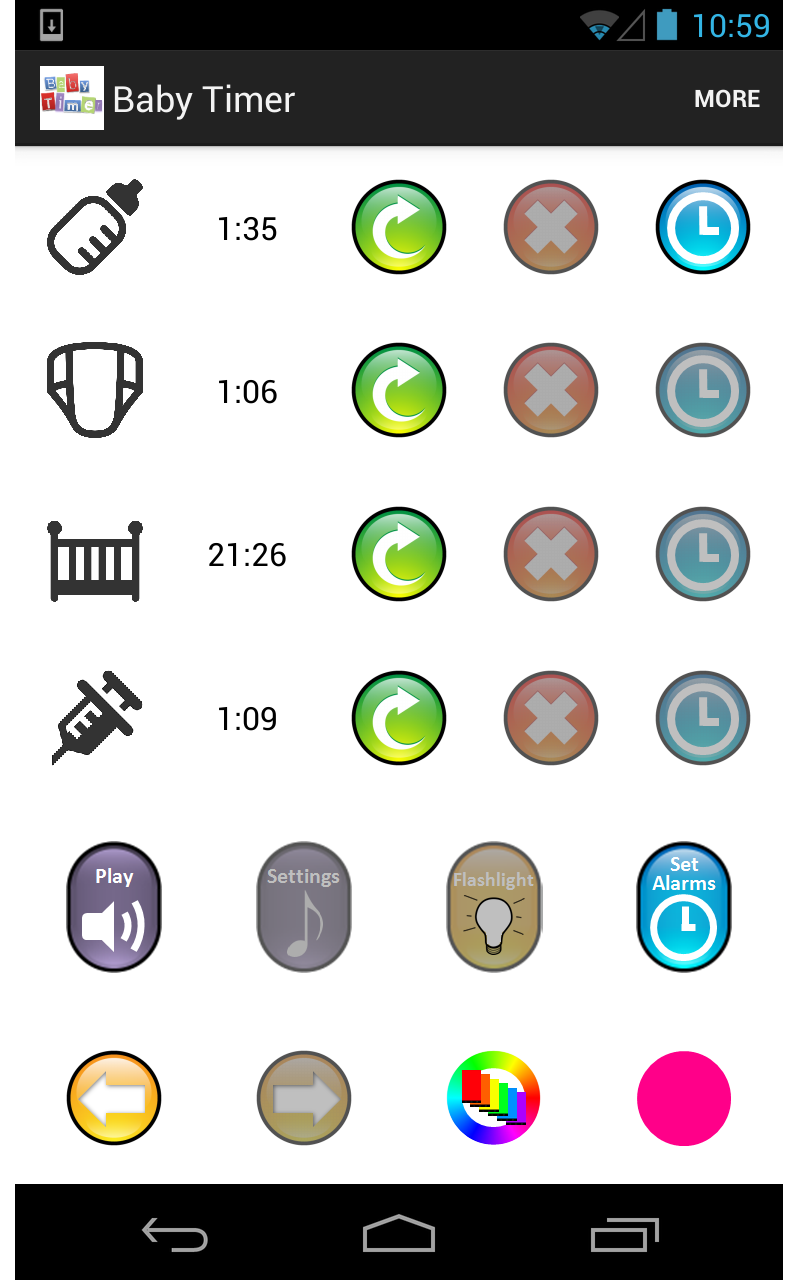Clear the crib sleep timer
Image resolution: width=800 pixels, height=1280 pixels.
tap(551, 554)
